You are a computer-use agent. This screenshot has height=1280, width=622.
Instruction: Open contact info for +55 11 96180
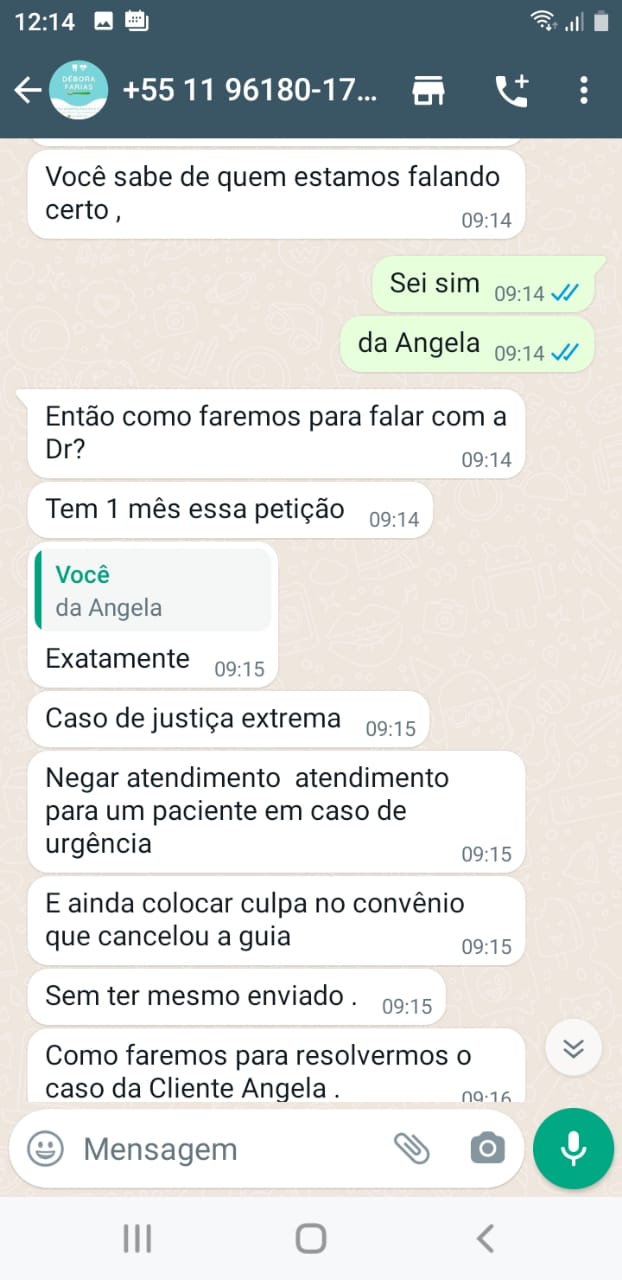pos(250,91)
